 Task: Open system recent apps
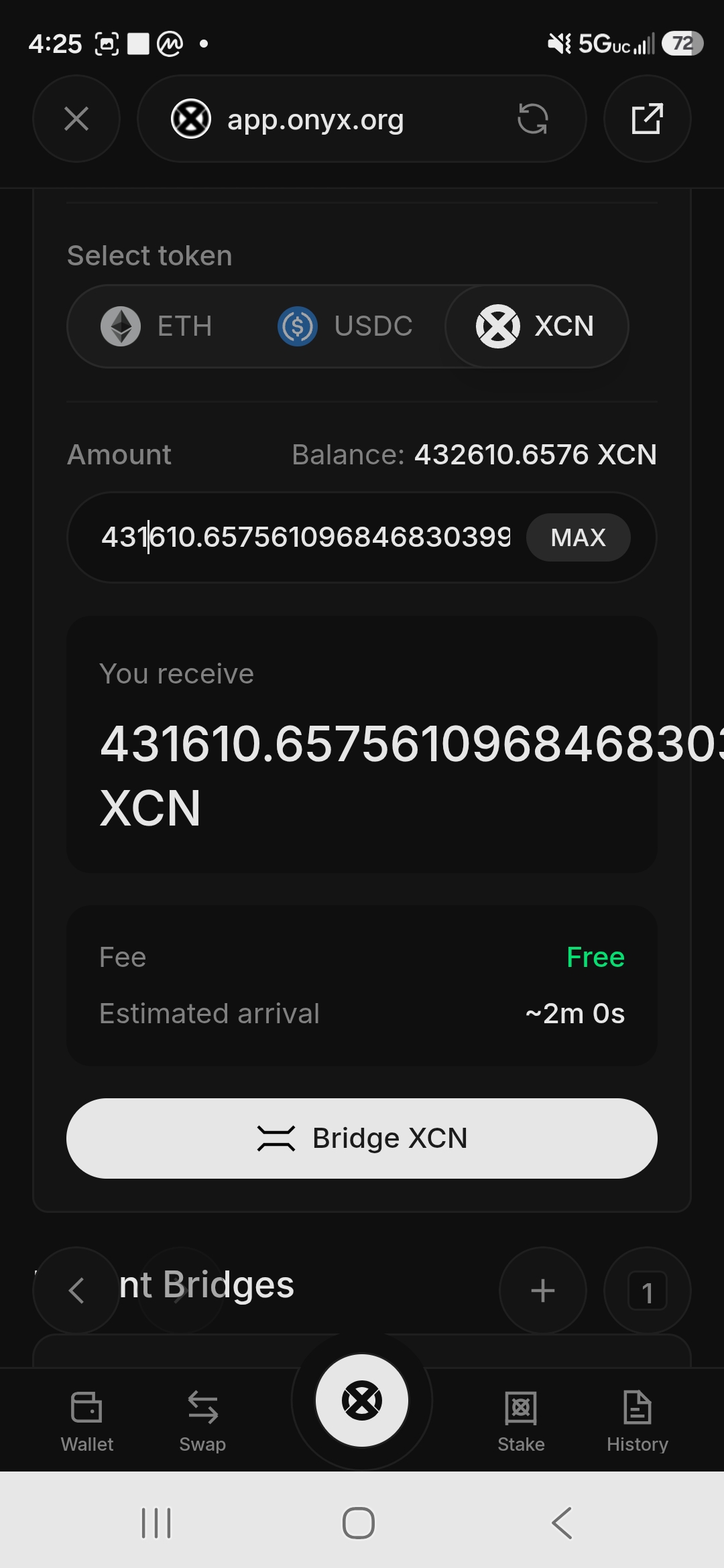156,1523
